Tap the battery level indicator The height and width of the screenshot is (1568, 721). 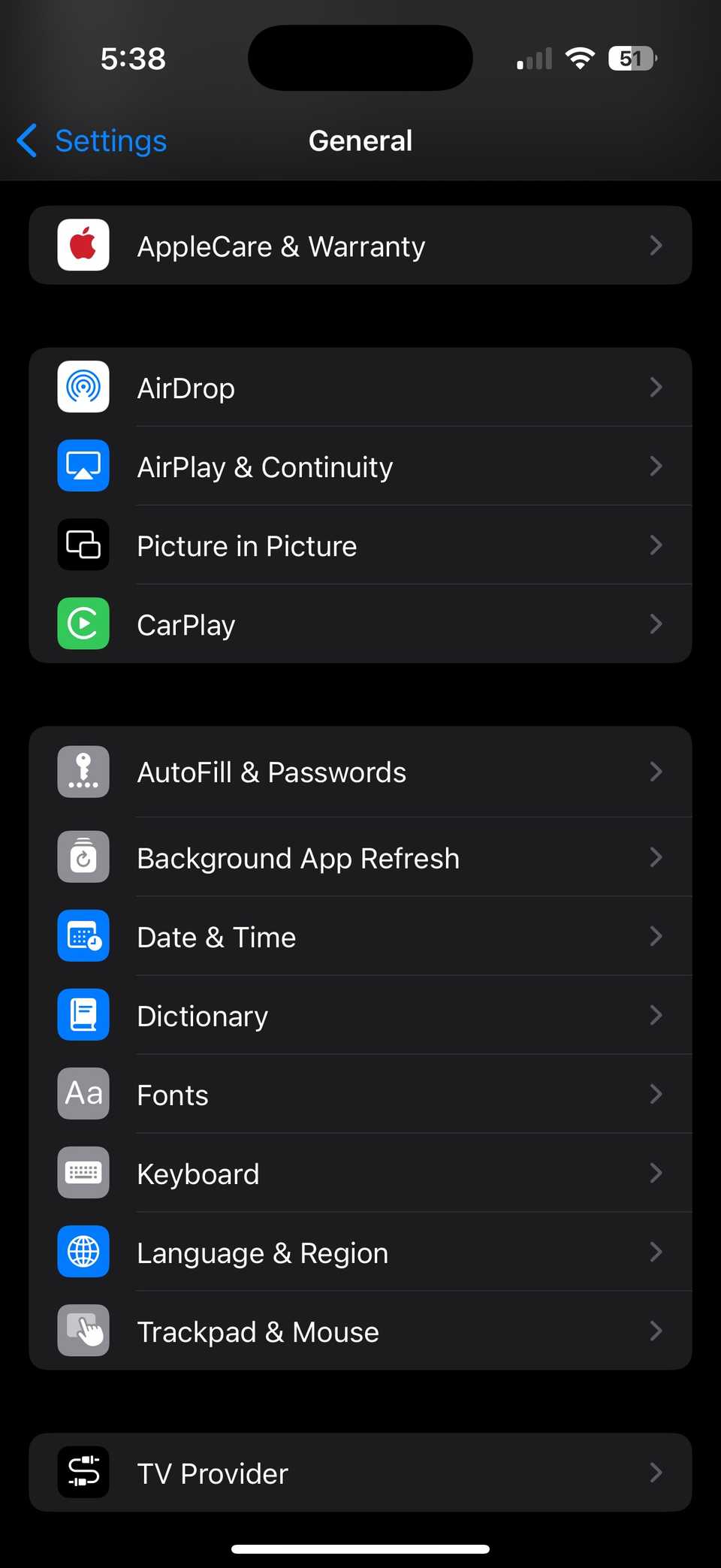632,58
